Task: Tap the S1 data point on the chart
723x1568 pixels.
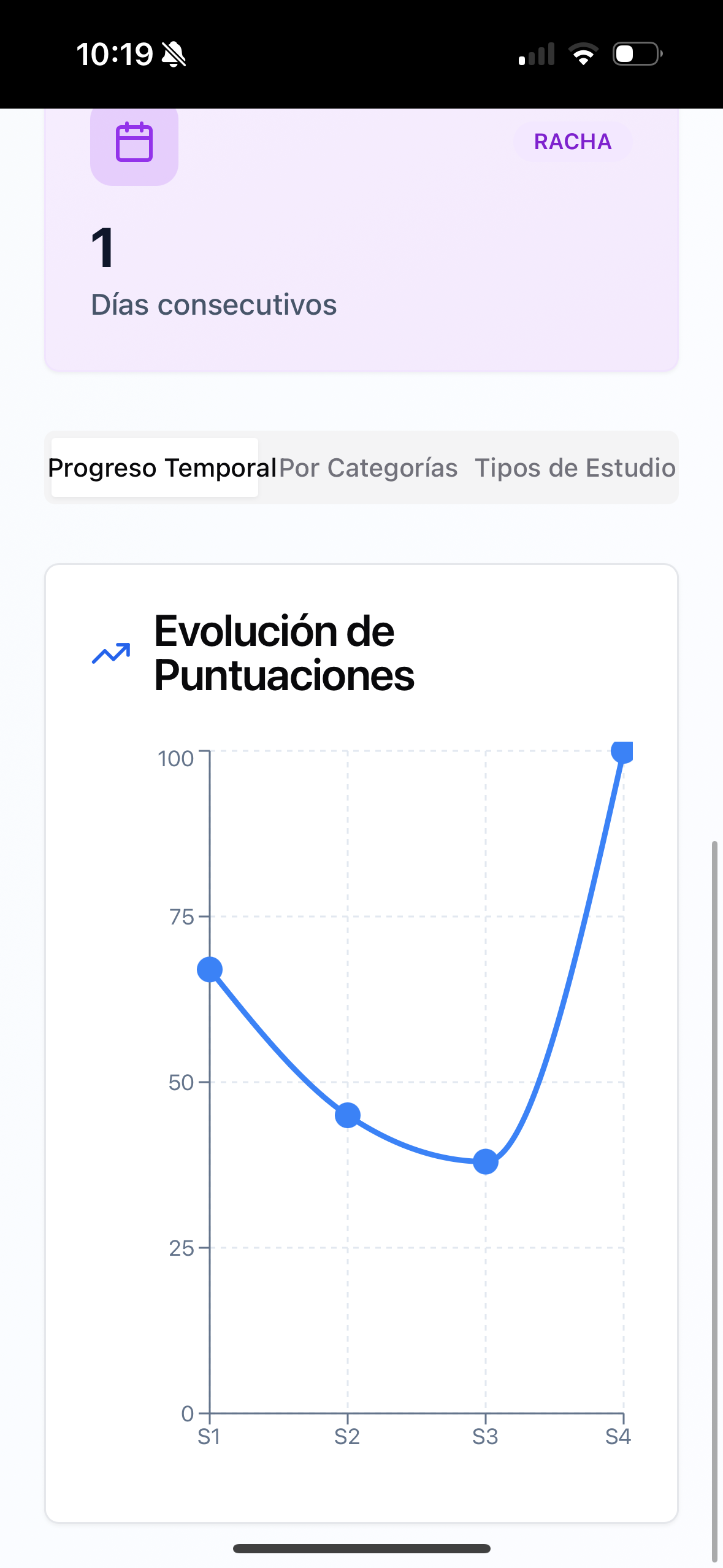Action: click(210, 970)
